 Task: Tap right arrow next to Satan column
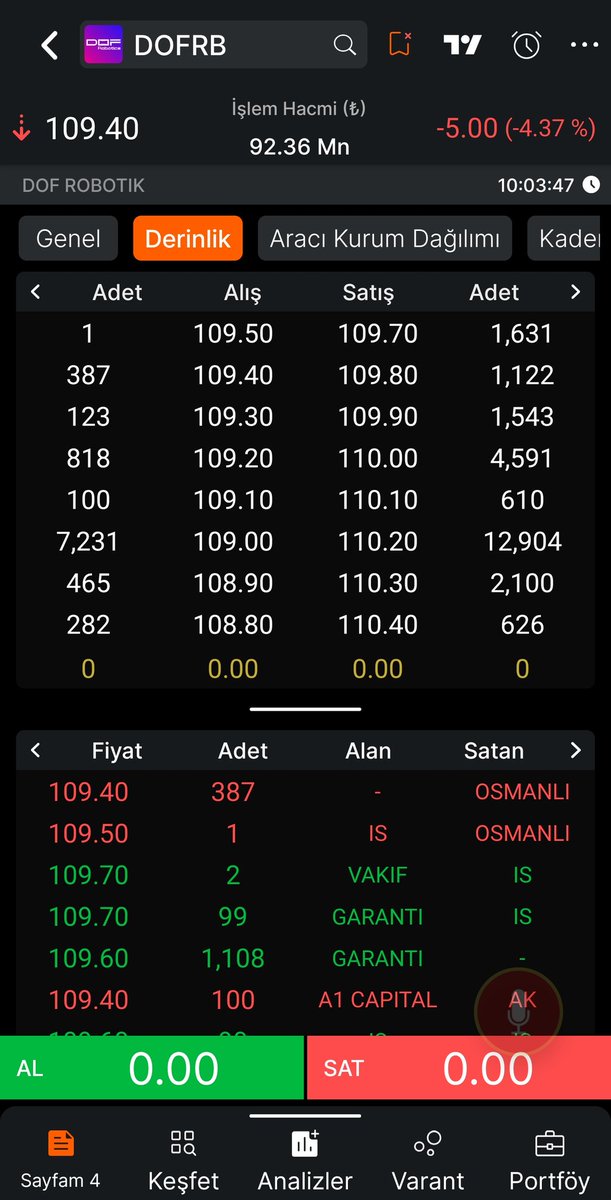click(x=575, y=750)
